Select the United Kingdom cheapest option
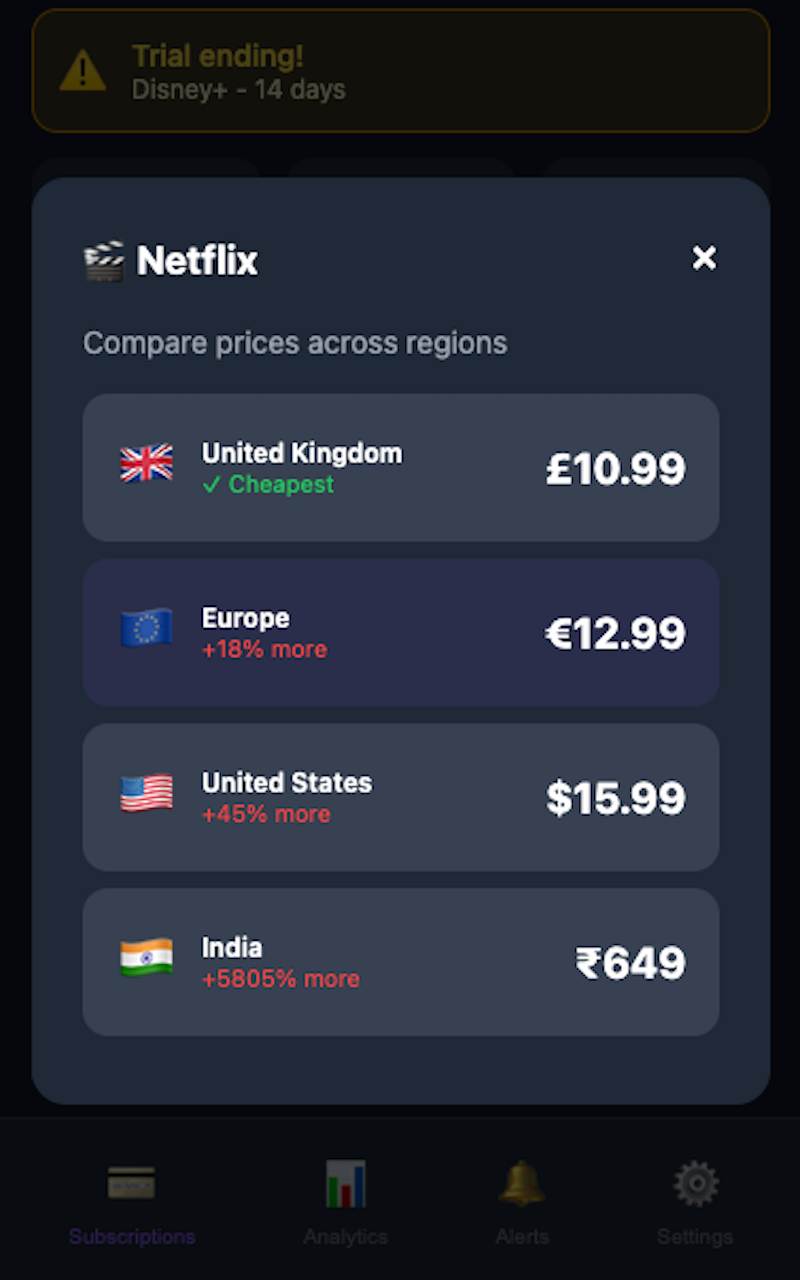The width and height of the screenshot is (800, 1280). tap(400, 467)
